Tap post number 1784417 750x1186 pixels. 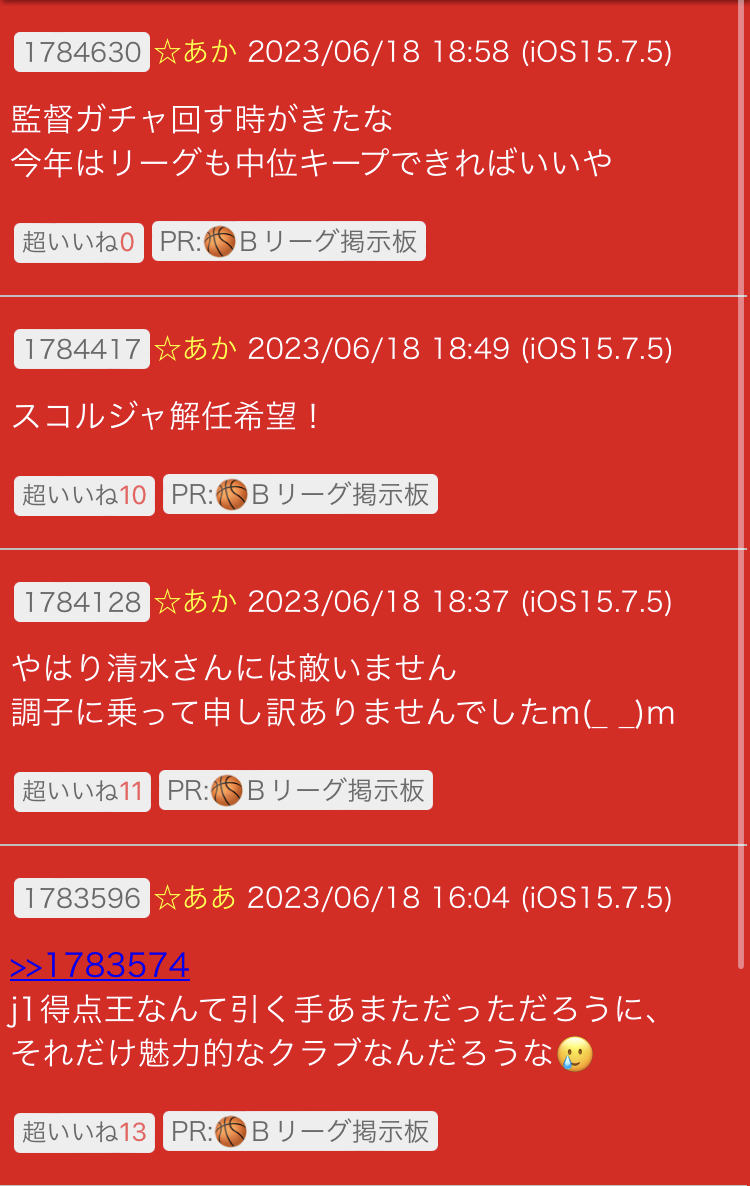point(82,349)
